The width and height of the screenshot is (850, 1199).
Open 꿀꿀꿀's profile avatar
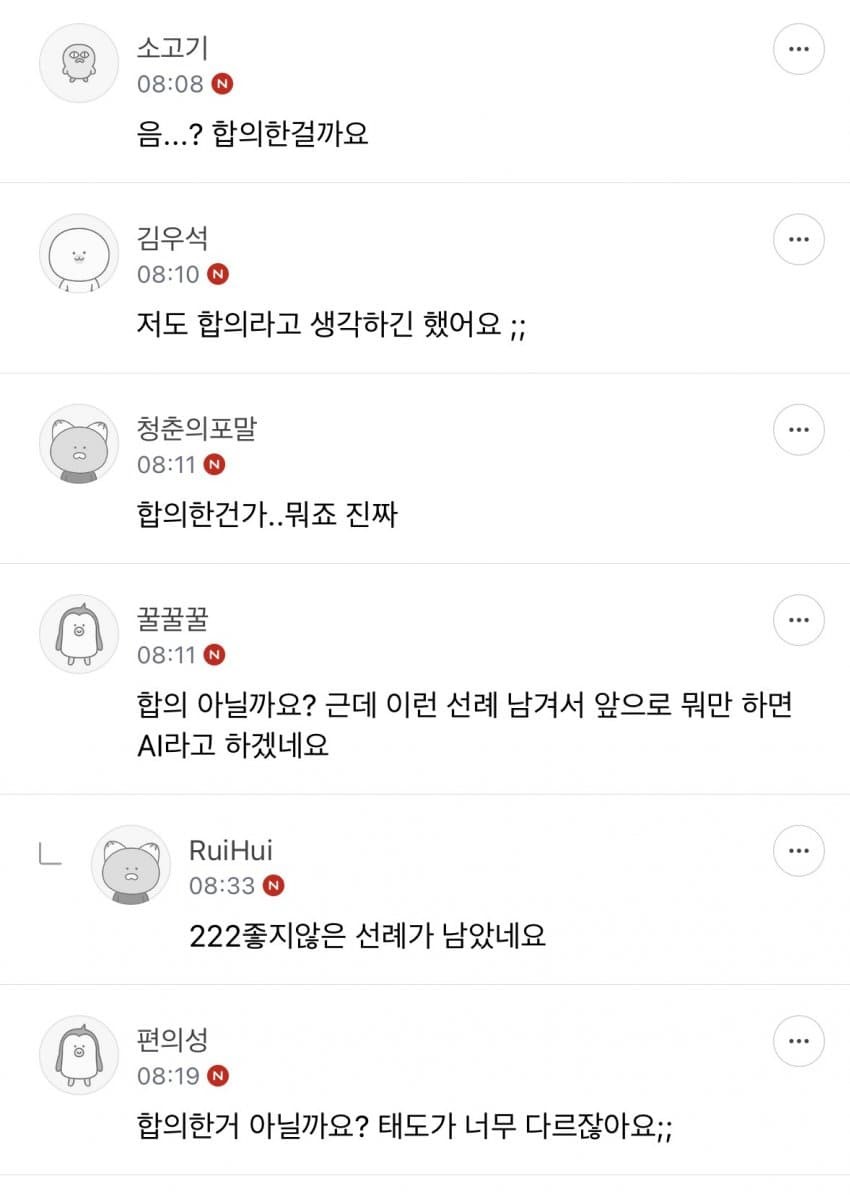[x=79, y=634]
